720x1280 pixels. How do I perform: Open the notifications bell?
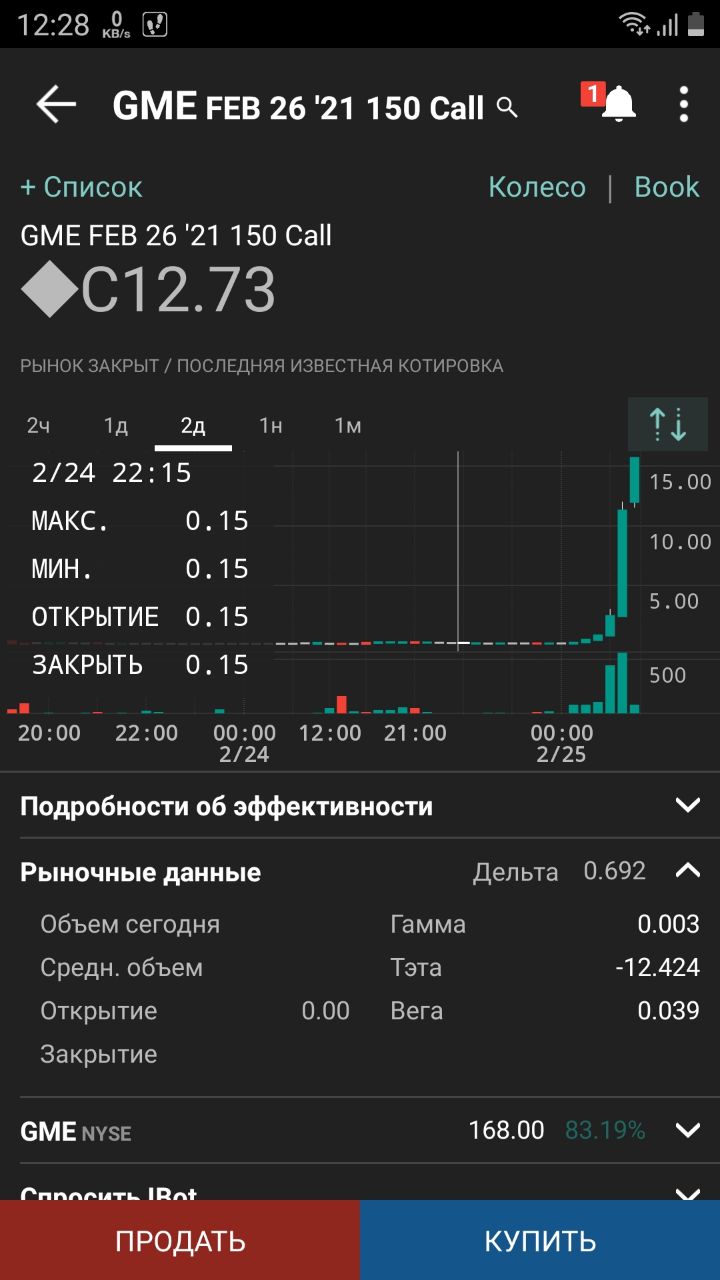(618, 104)
